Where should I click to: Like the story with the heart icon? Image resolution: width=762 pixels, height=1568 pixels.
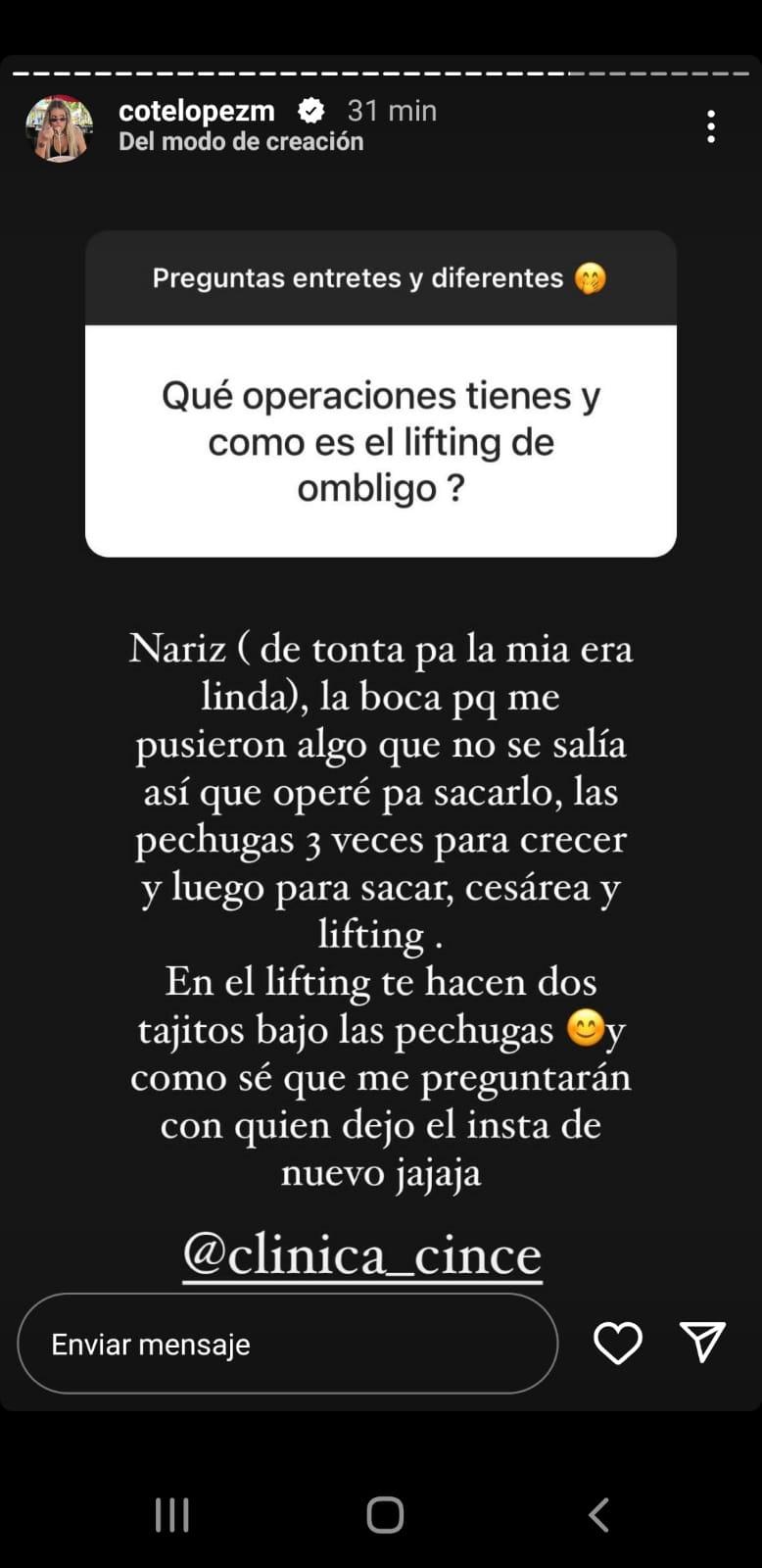pos(618,1344)
